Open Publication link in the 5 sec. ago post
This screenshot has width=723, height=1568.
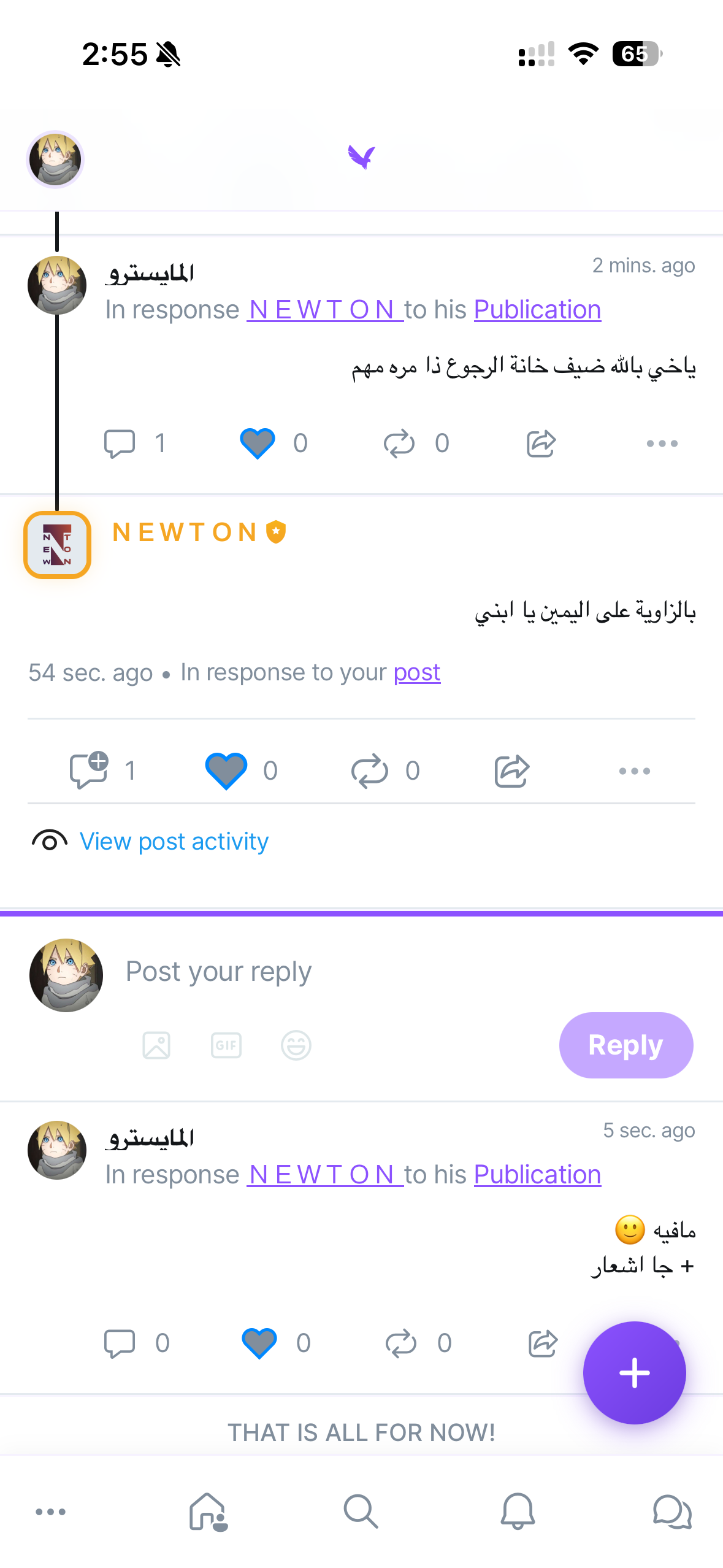pyautogui.click(x=537, y=1175)
